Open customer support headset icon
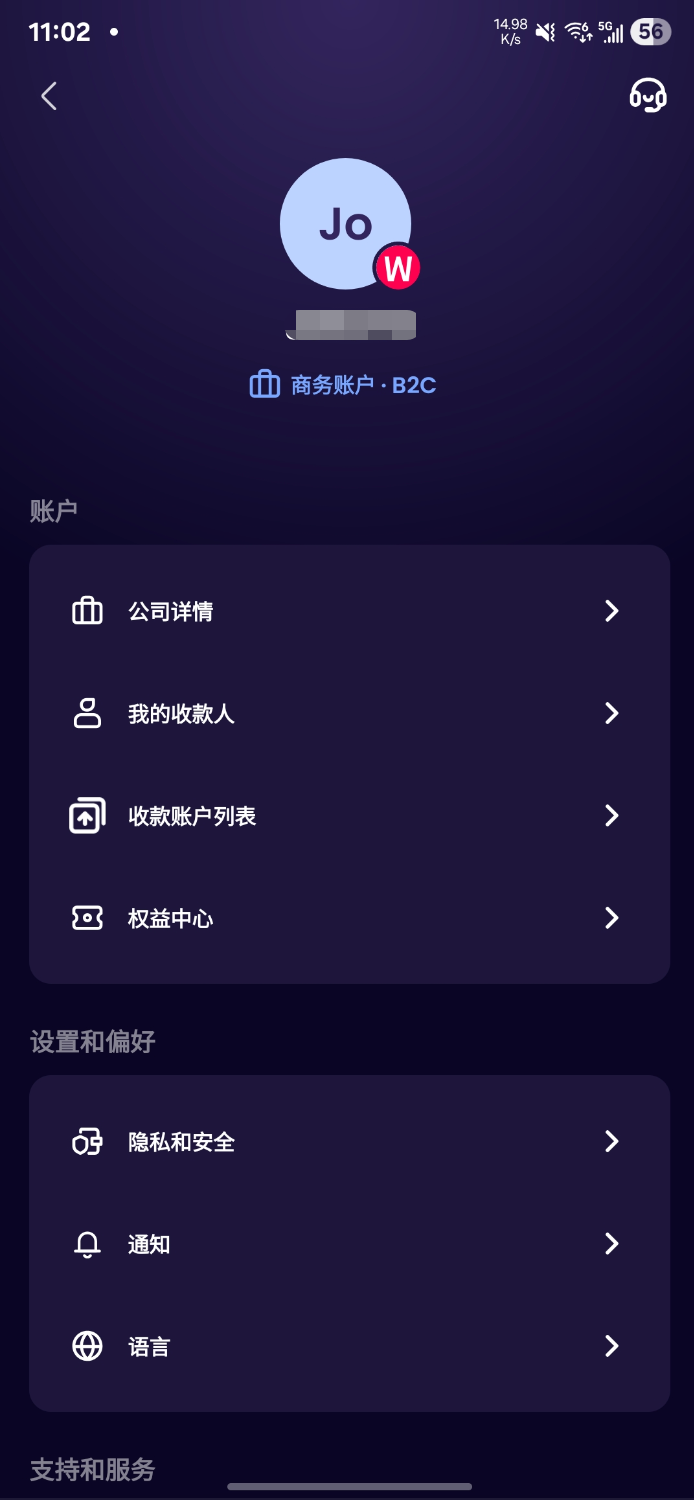The image size is (694, 1500). click(647, 96)
